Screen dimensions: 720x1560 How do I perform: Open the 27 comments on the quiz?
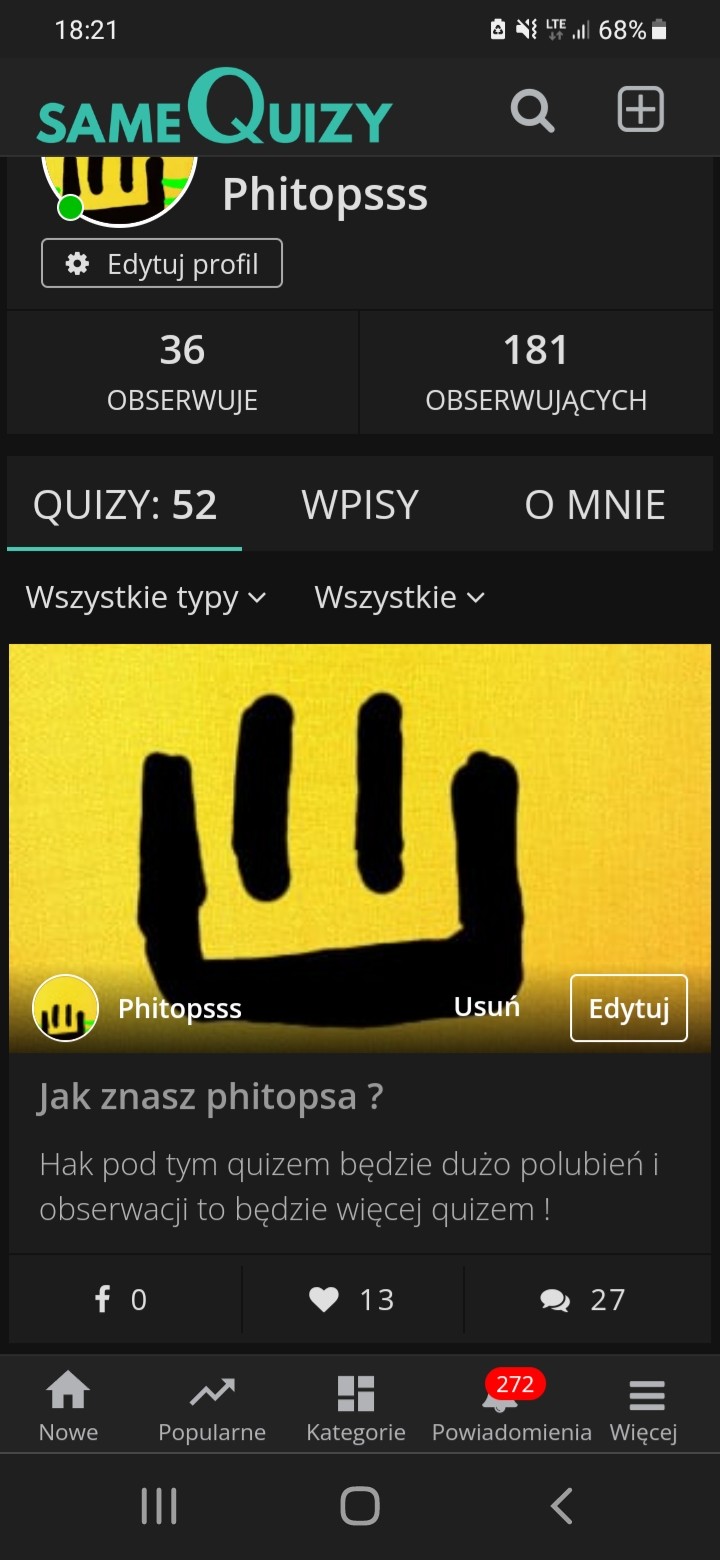[582, 1299]
